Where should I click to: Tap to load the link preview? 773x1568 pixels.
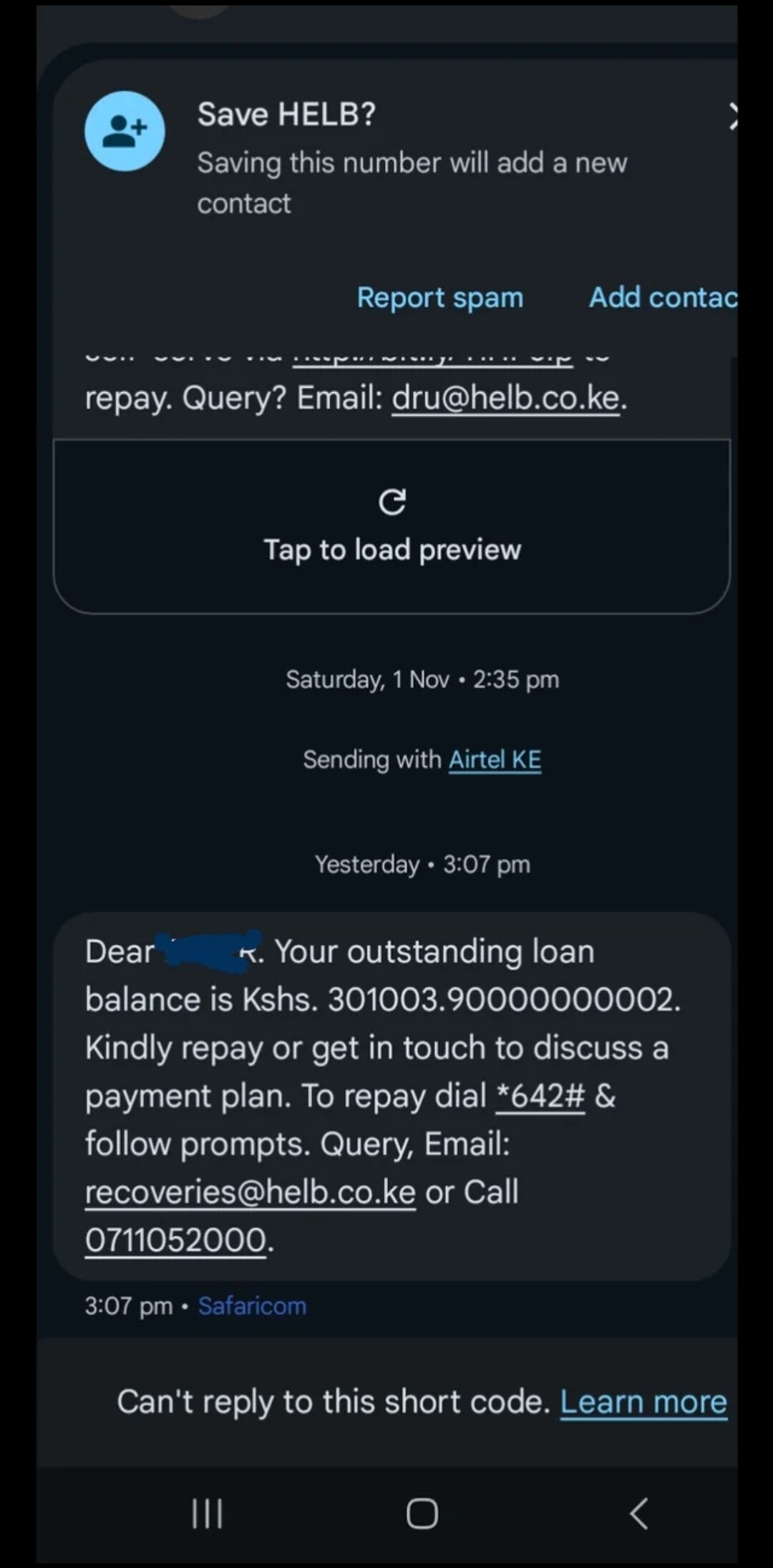[392, 526]
